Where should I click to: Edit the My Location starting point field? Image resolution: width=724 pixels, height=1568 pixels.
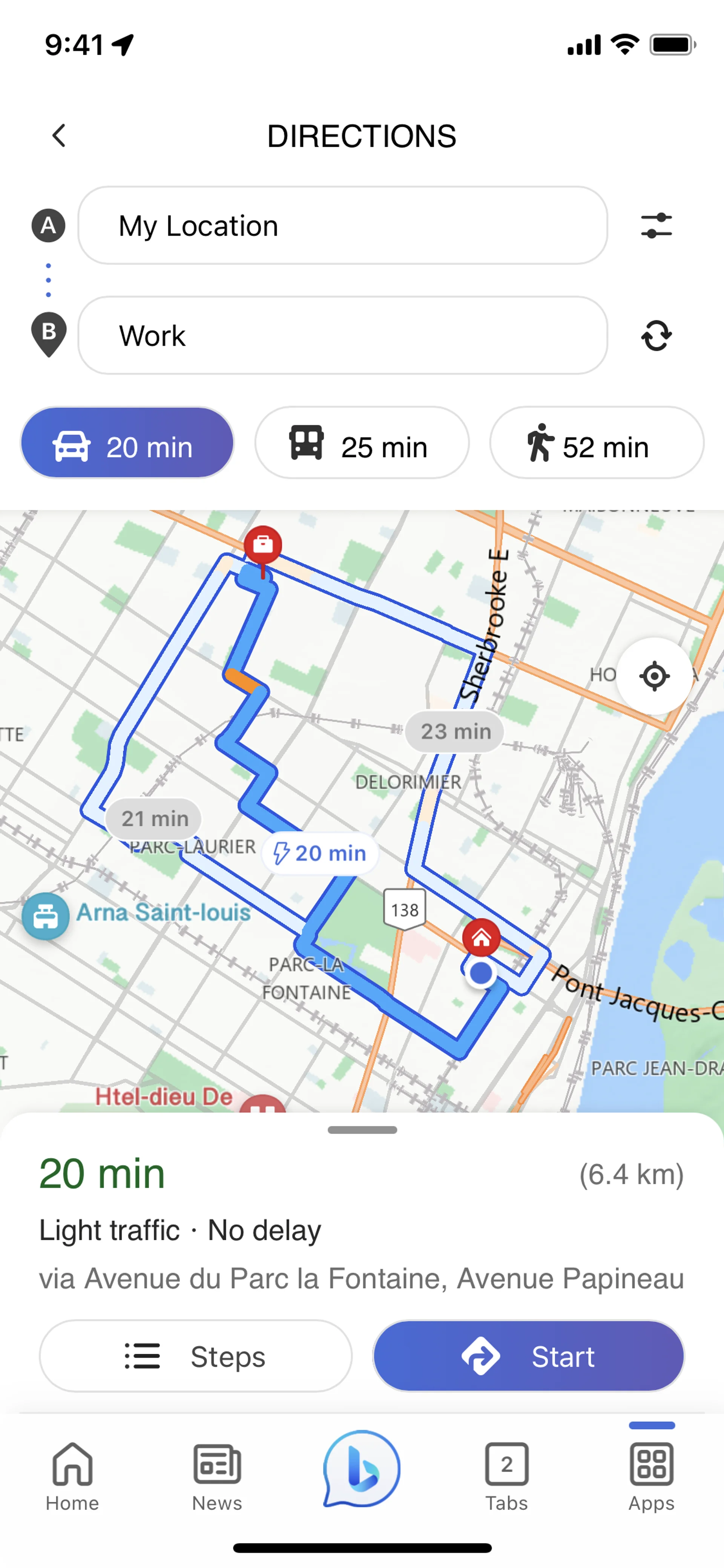click(342, 226)
